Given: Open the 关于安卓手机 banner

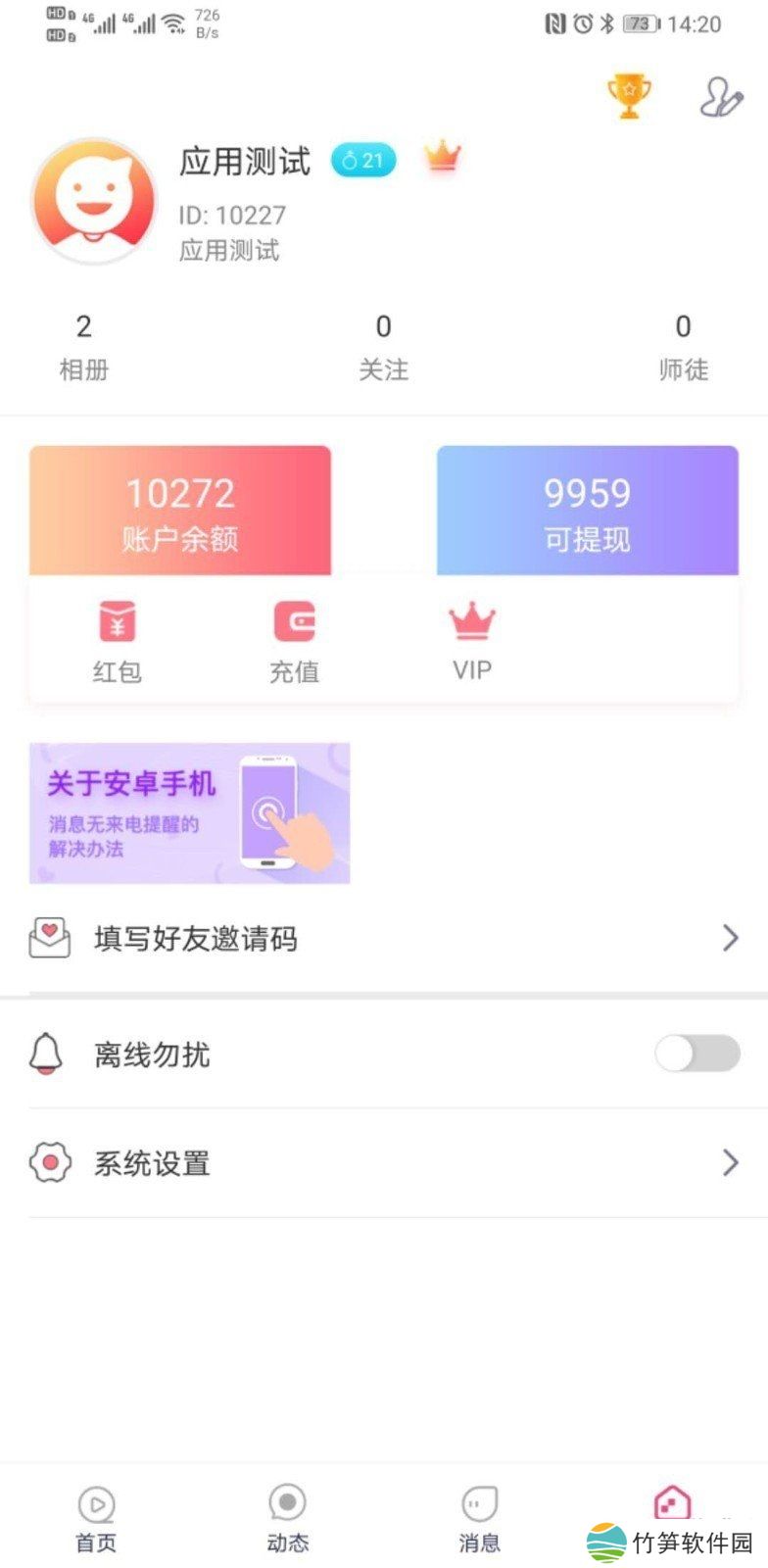Looking at the screenshot, I should tap(190, 813).
